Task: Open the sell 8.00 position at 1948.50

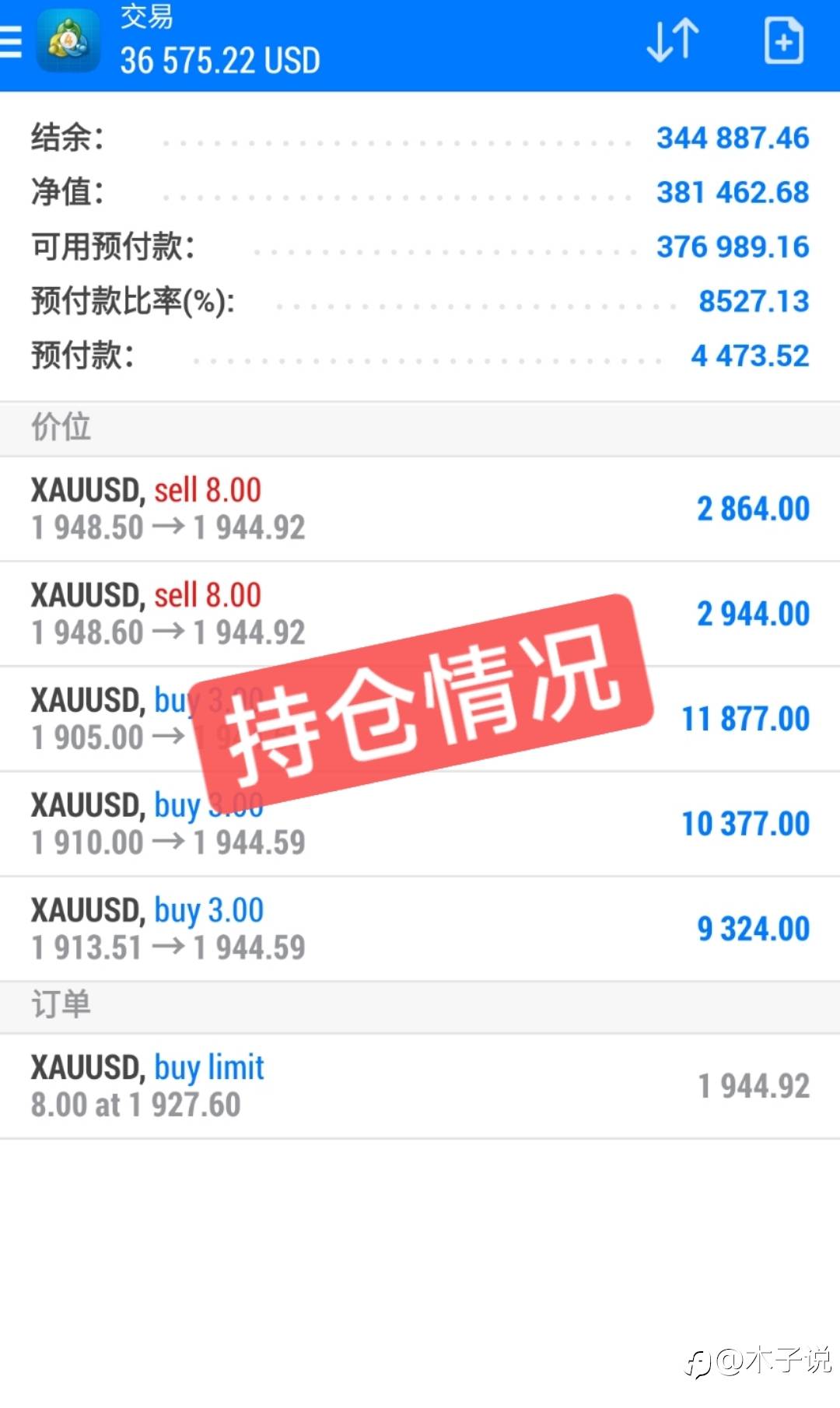Action: pyautogui.click(x=420, y=509)
